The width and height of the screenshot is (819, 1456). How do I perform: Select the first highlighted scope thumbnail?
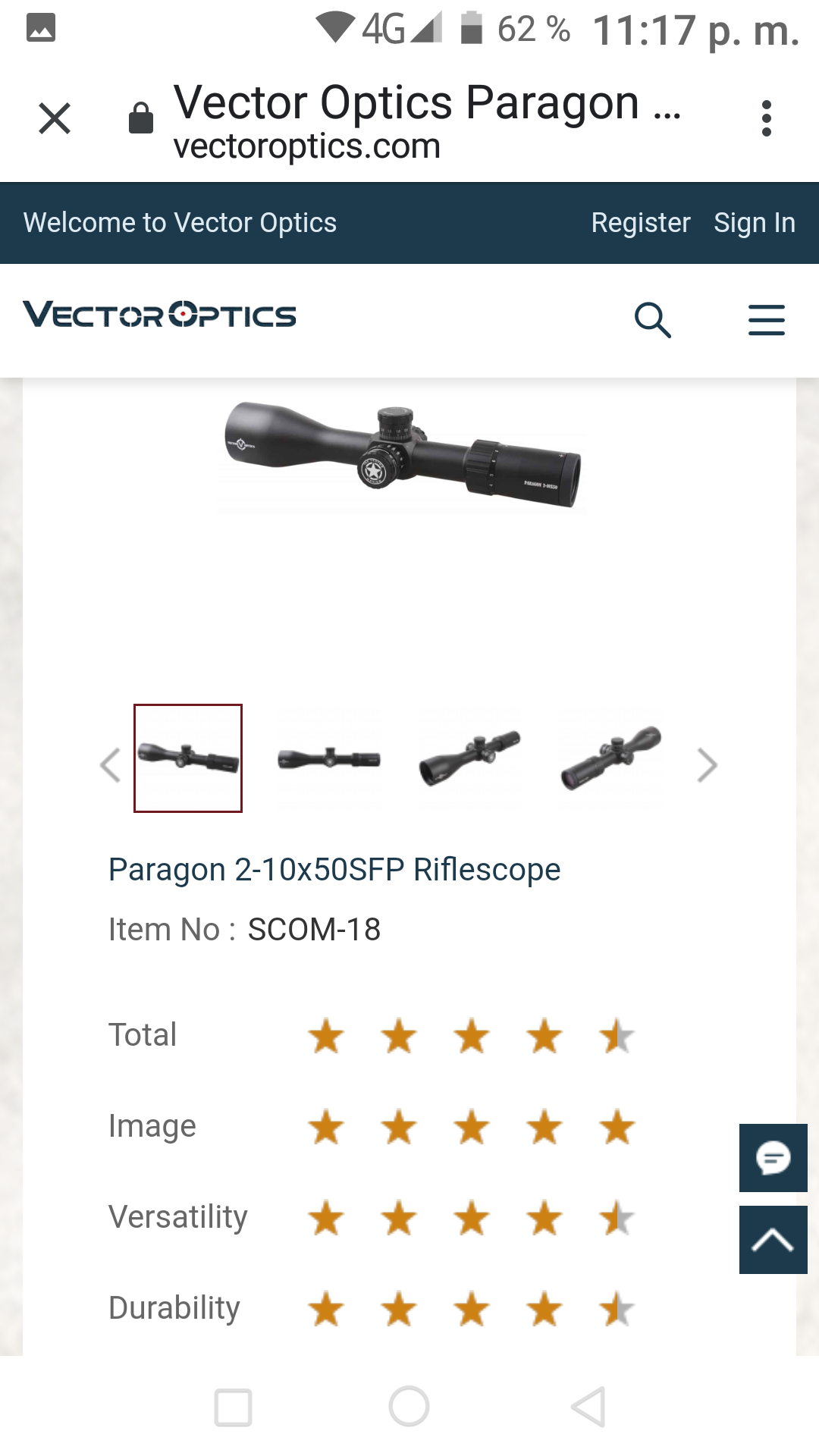188,758
